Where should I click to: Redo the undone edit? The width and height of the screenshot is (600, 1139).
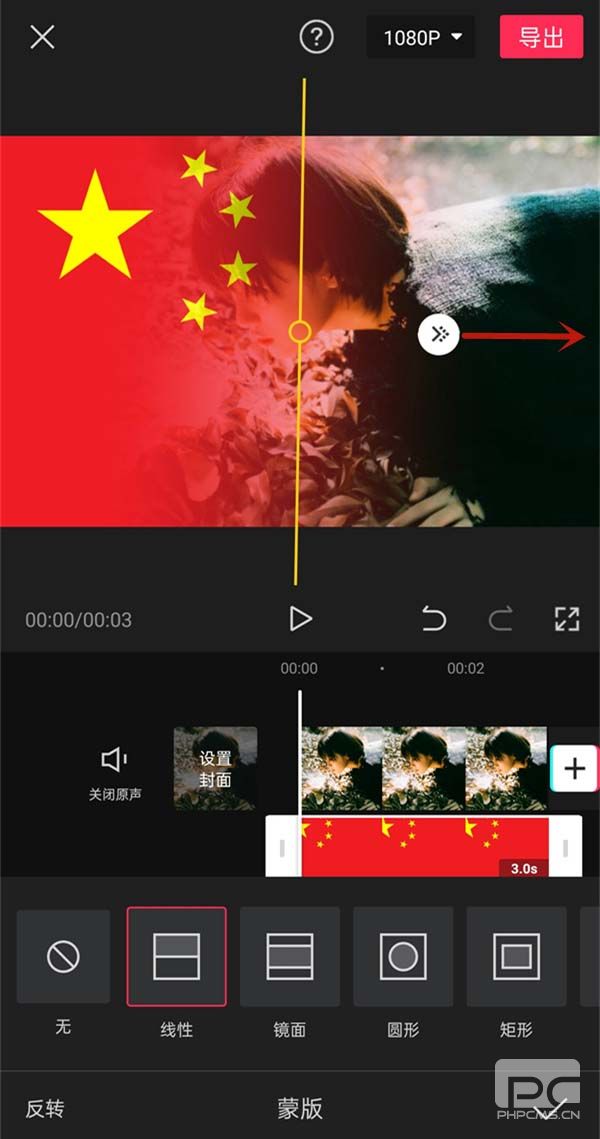pos(500,619)
